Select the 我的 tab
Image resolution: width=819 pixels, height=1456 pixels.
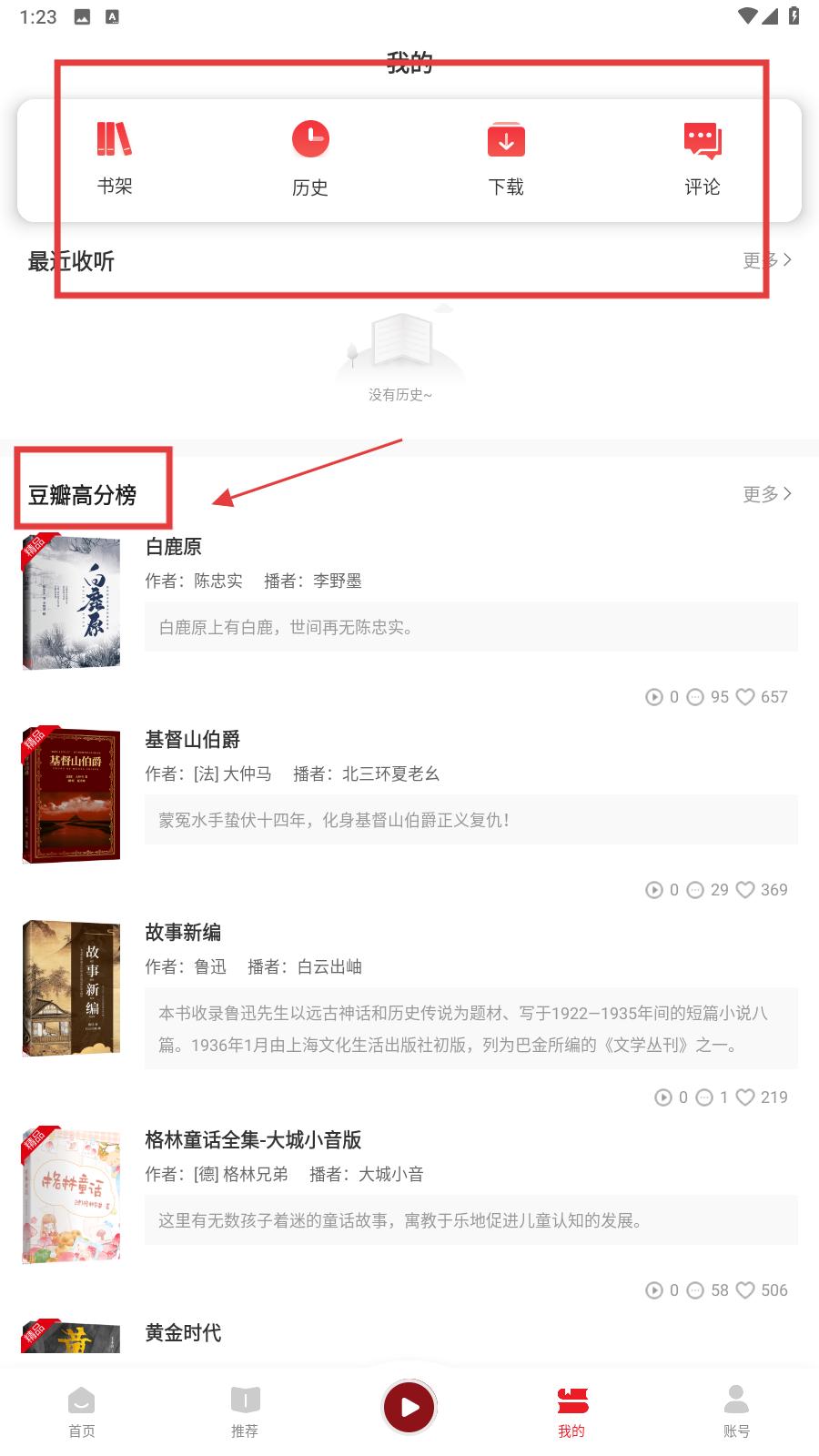[x=572, y=1410]
